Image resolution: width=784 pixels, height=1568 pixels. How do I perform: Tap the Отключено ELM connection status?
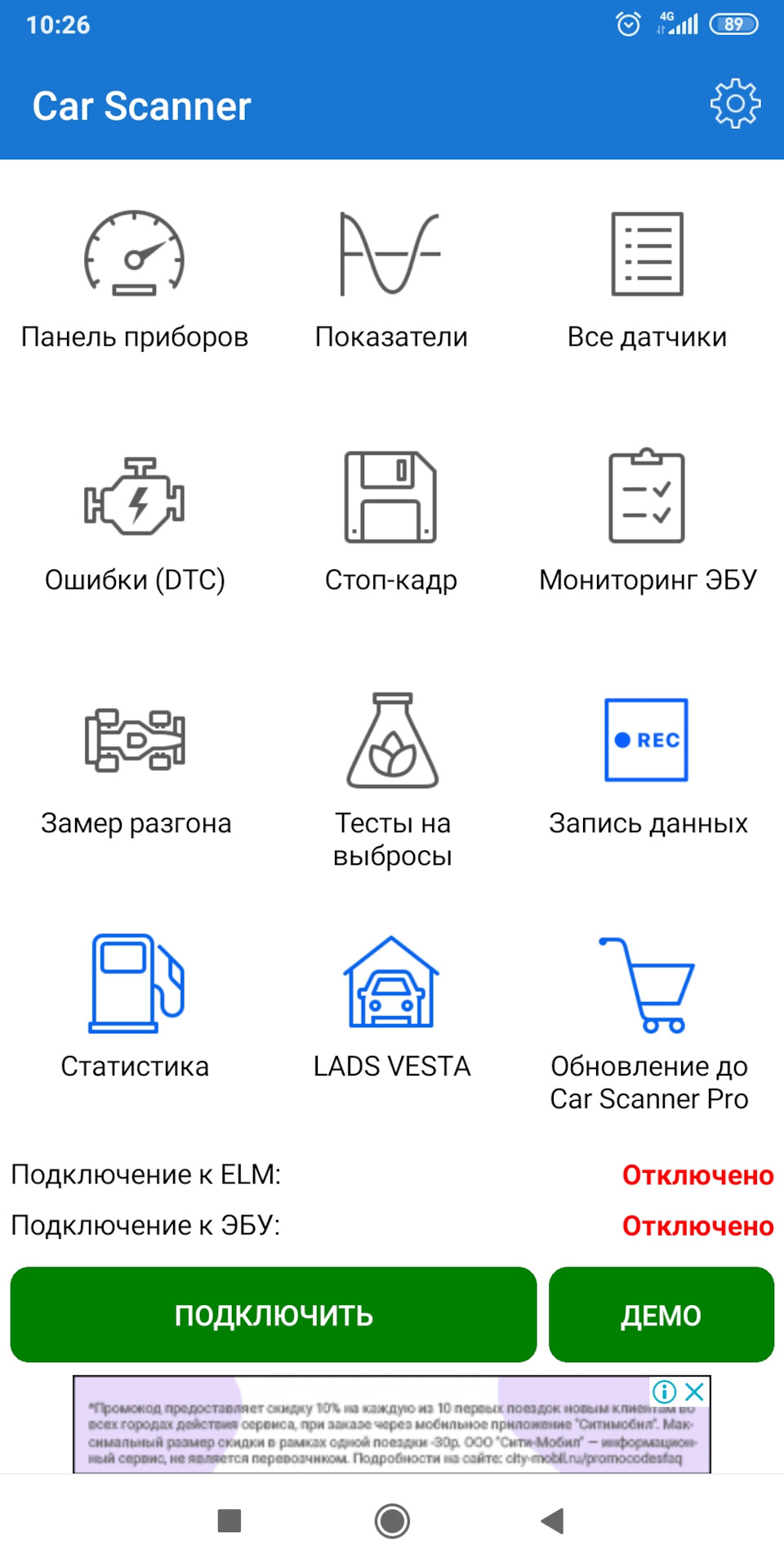697,1174
